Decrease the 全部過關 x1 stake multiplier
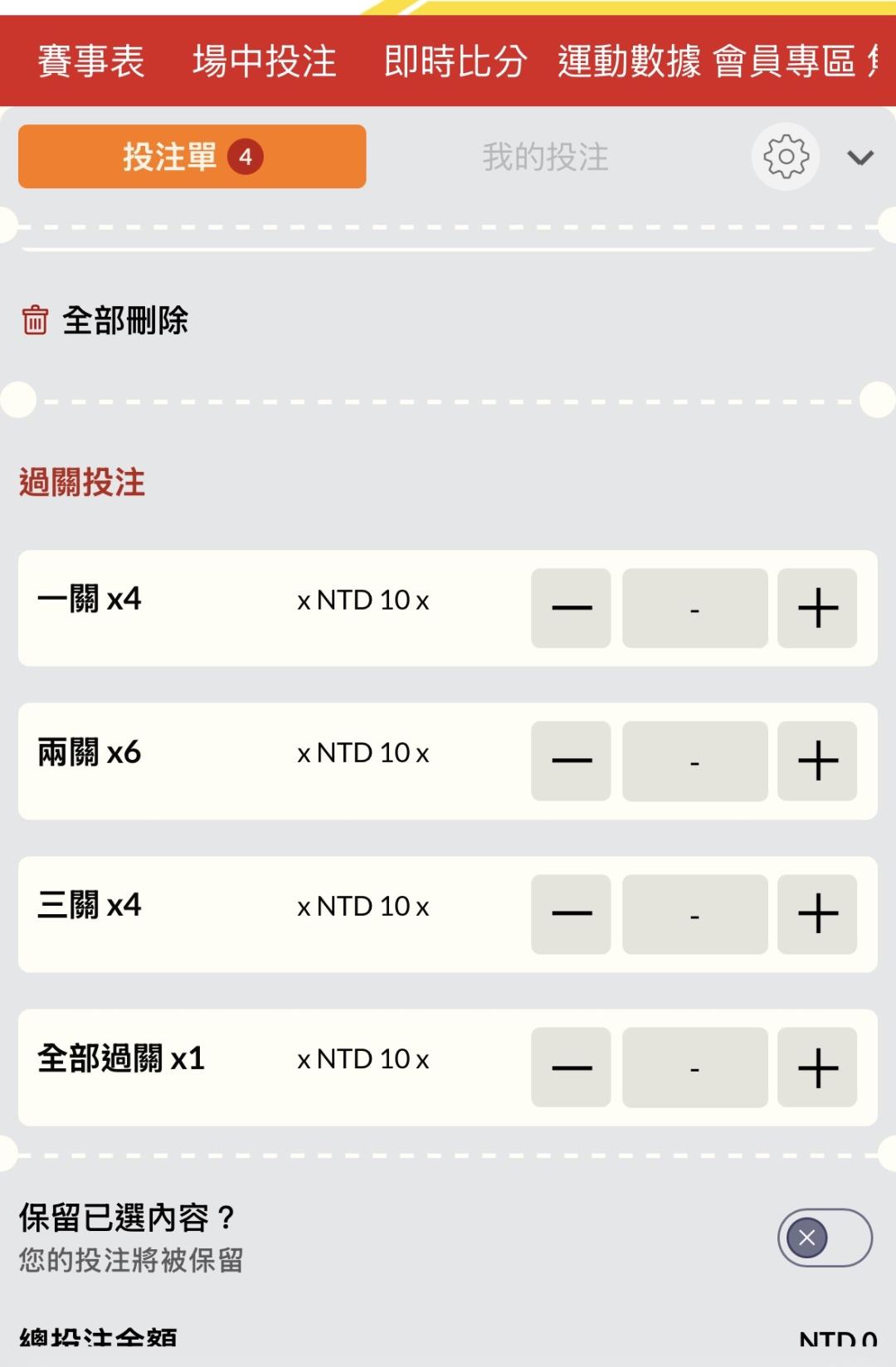 click(571, 1068)
